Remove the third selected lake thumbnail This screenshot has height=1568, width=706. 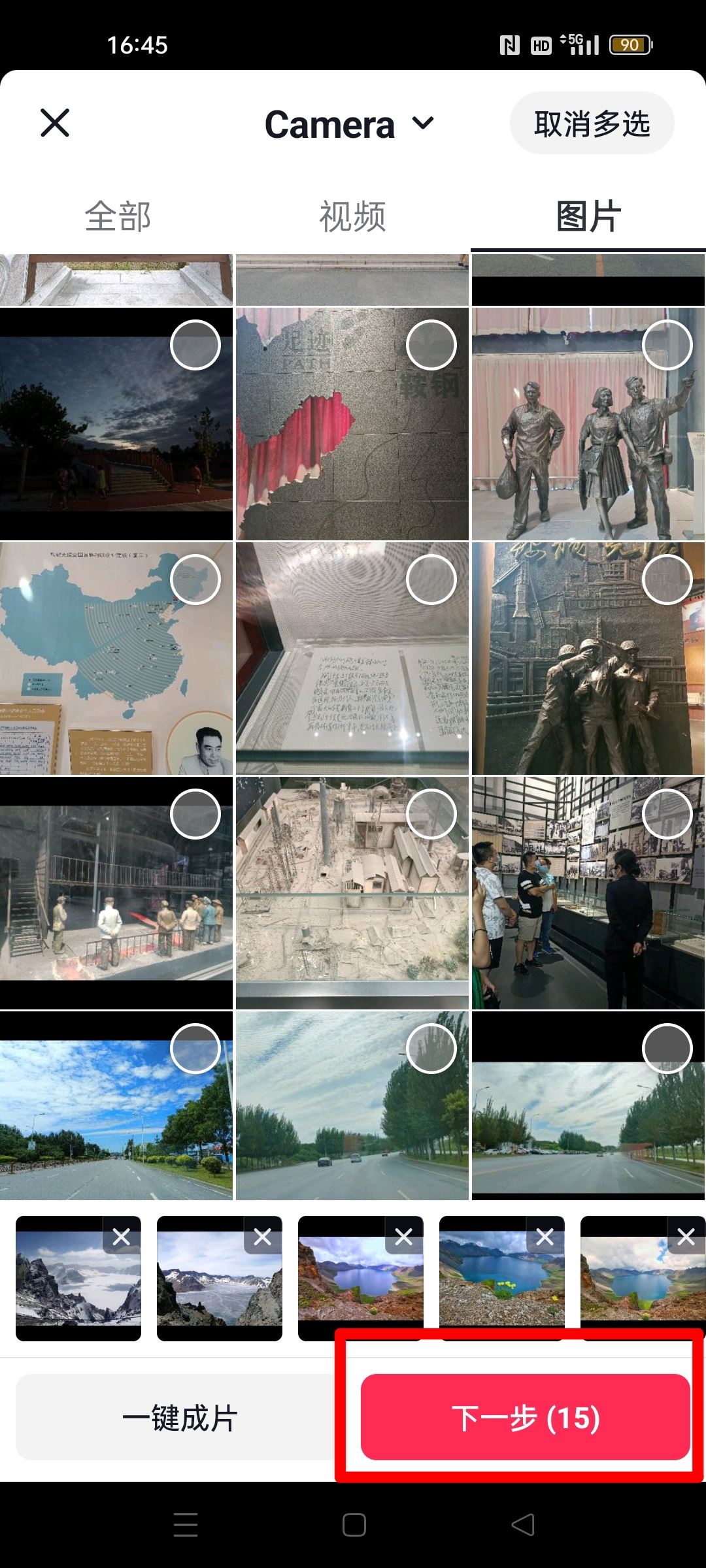coord(404,1237)
